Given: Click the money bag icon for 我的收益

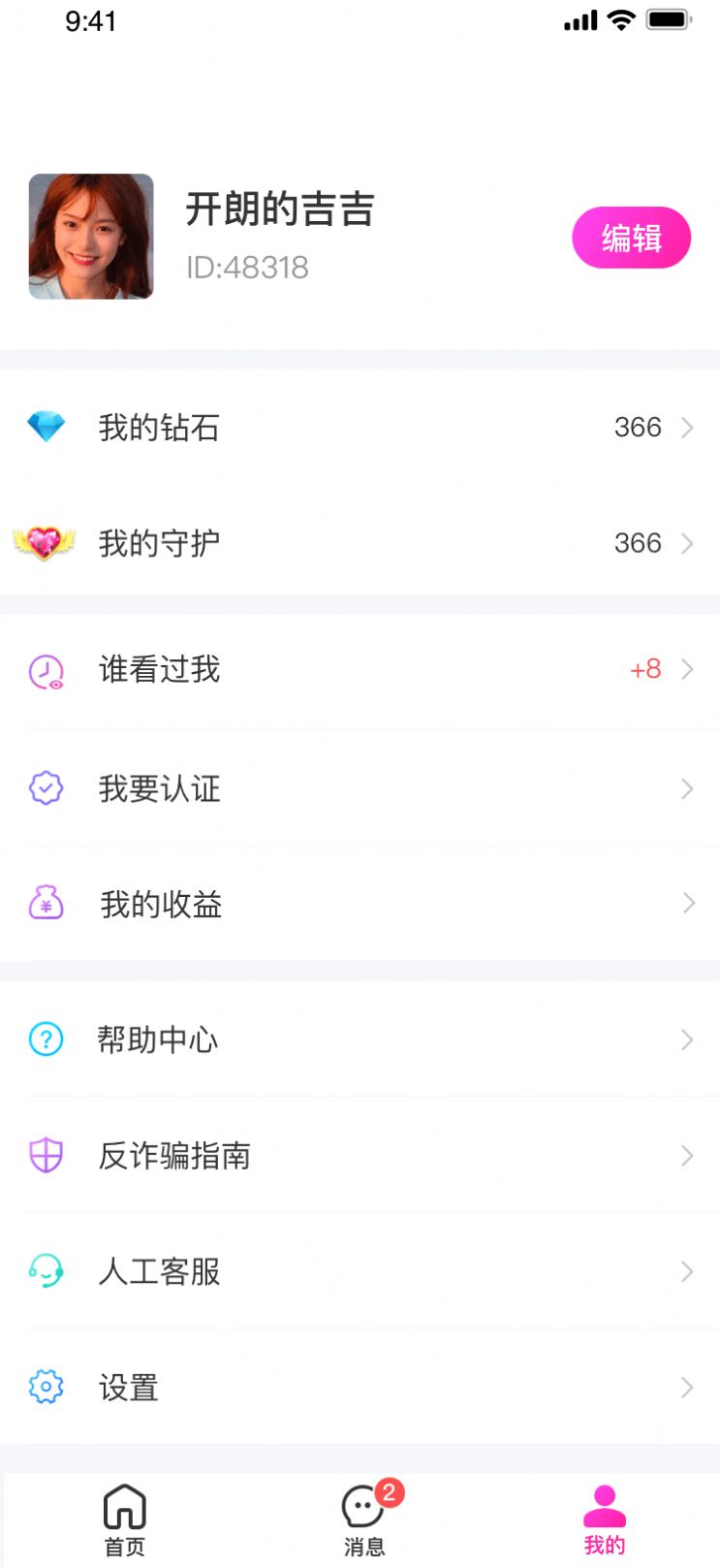Looking at the screenshot, I should (46, 904).
